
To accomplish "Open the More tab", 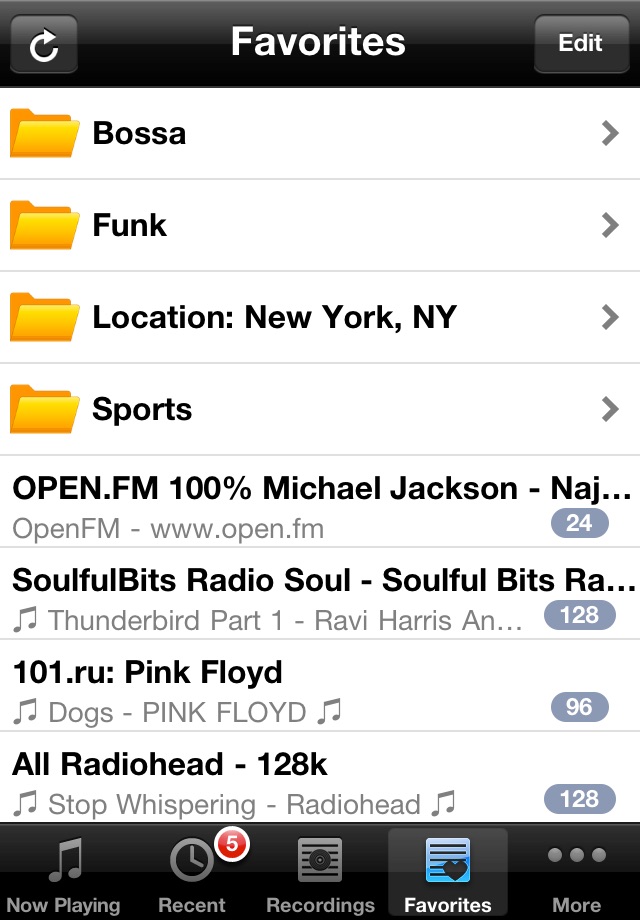I will (576, 873).
